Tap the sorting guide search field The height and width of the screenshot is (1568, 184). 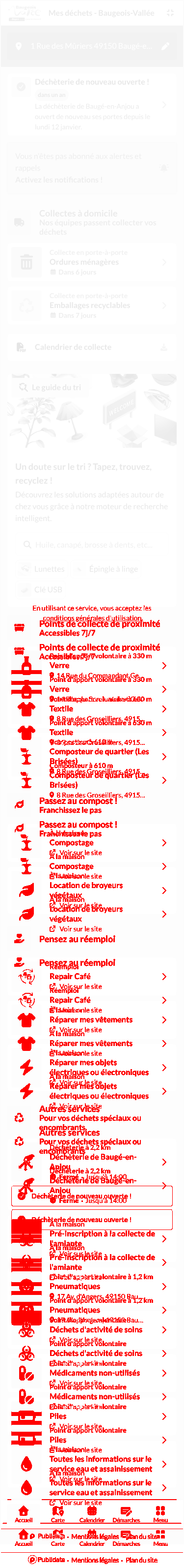pos(92,545)
